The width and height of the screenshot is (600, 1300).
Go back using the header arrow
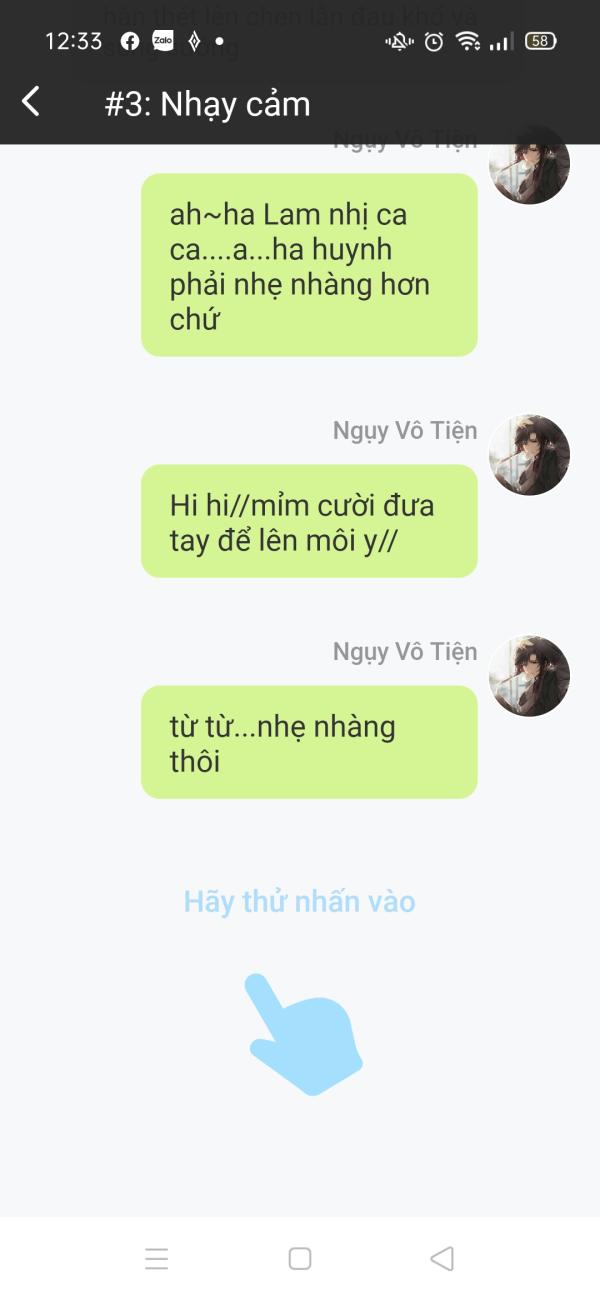pos(32,102)
